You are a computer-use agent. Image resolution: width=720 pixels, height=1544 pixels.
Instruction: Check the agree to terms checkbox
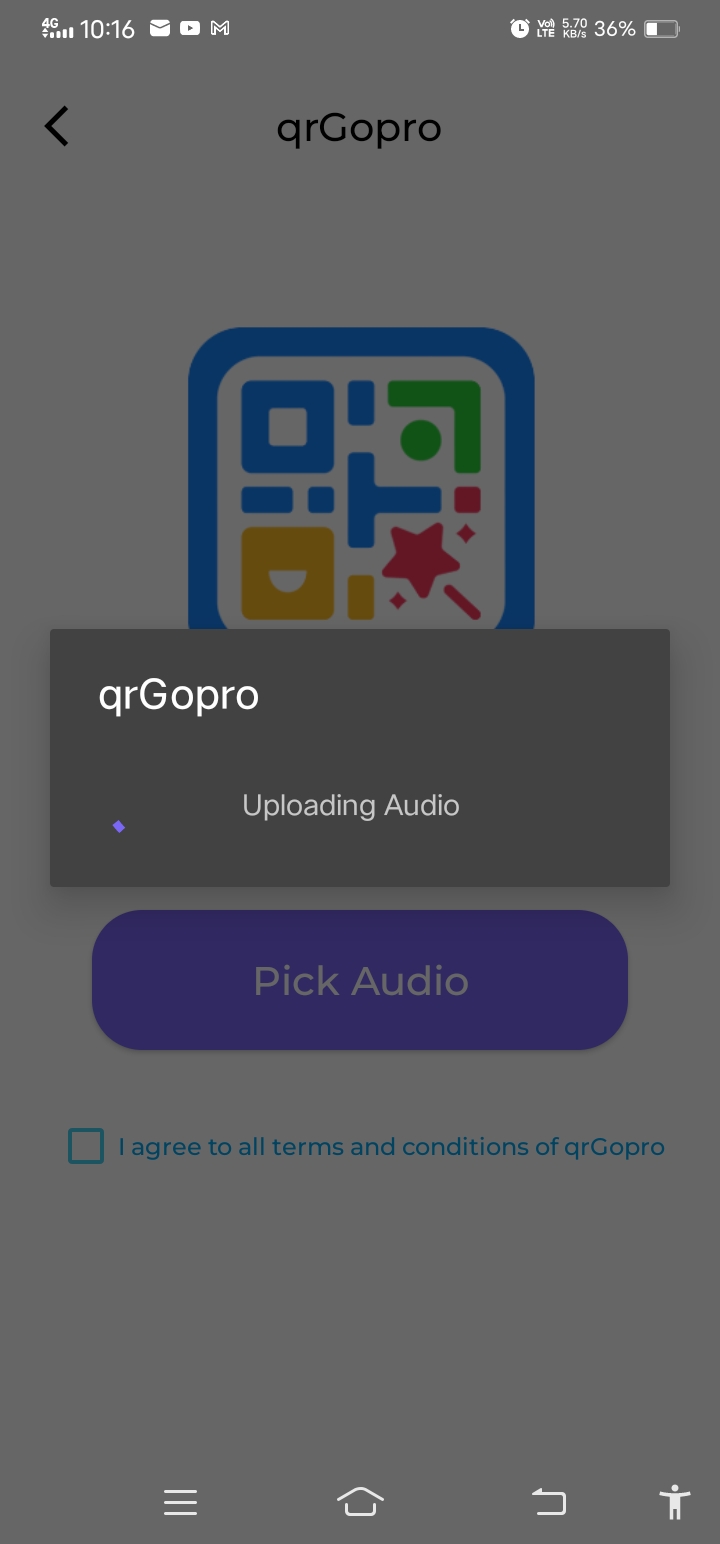pyautogui.click(x=86, y=1146)
